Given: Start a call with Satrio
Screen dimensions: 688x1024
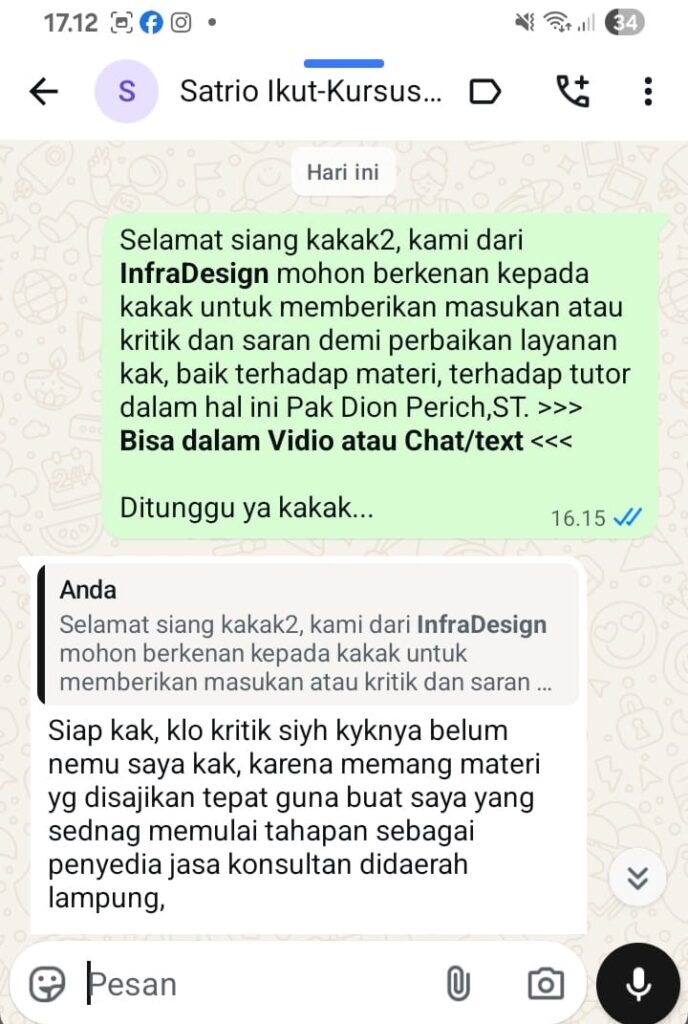Looking at the screenshot, I should tap(573, 92).
